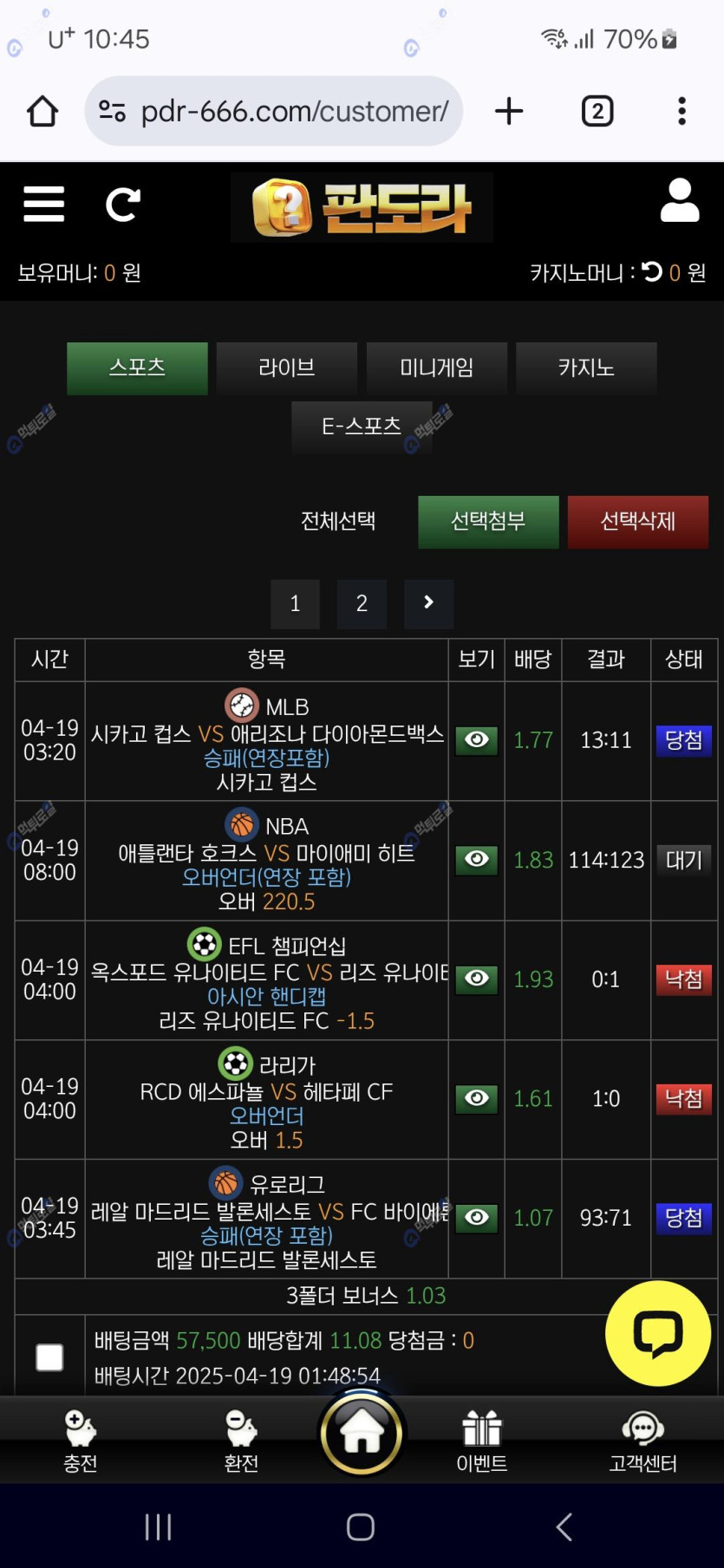Tap the page refresh icon
Screen dimensions: 724x1568
[122, 205]
